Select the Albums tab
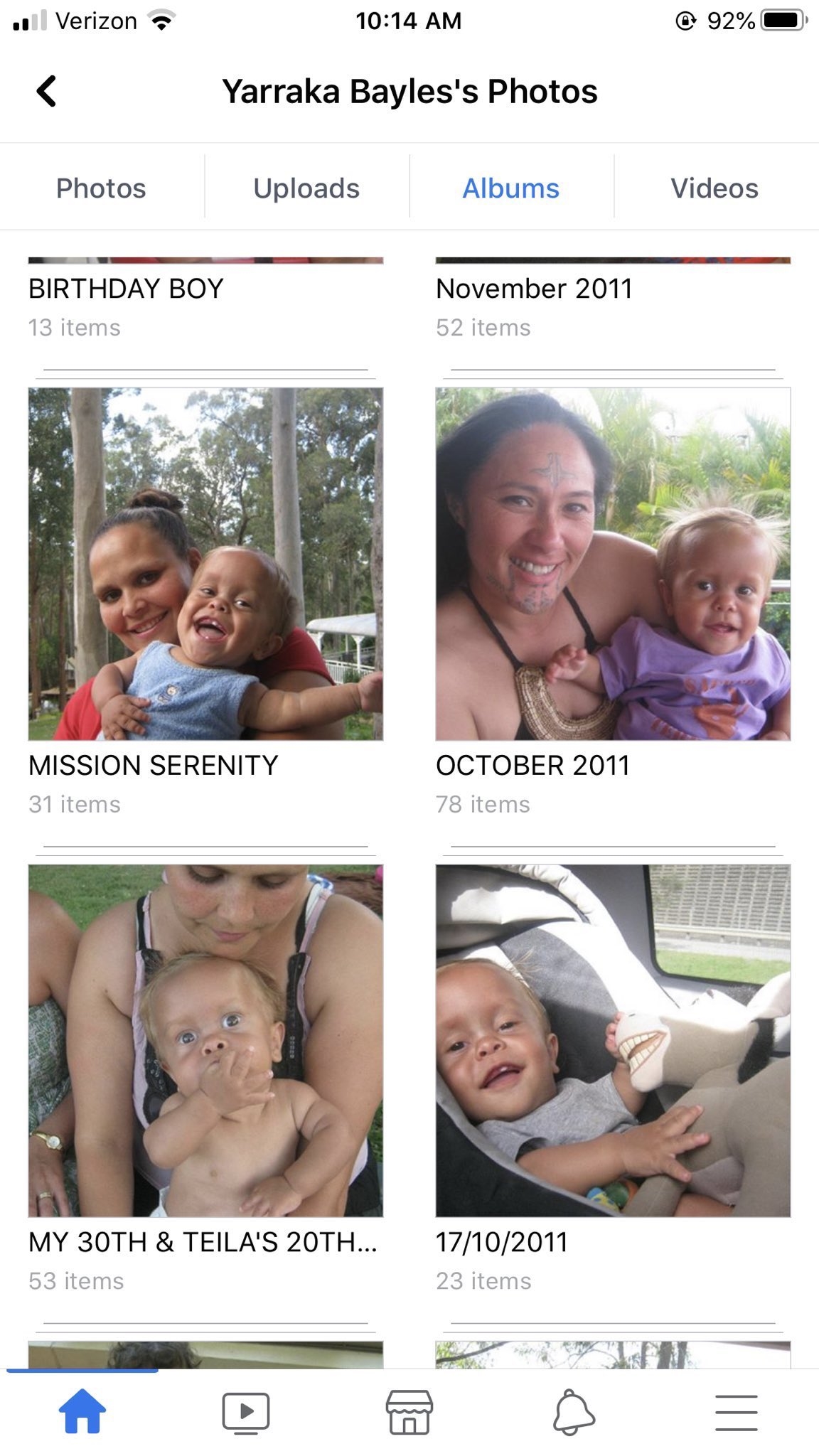 (x=510, y=188)
